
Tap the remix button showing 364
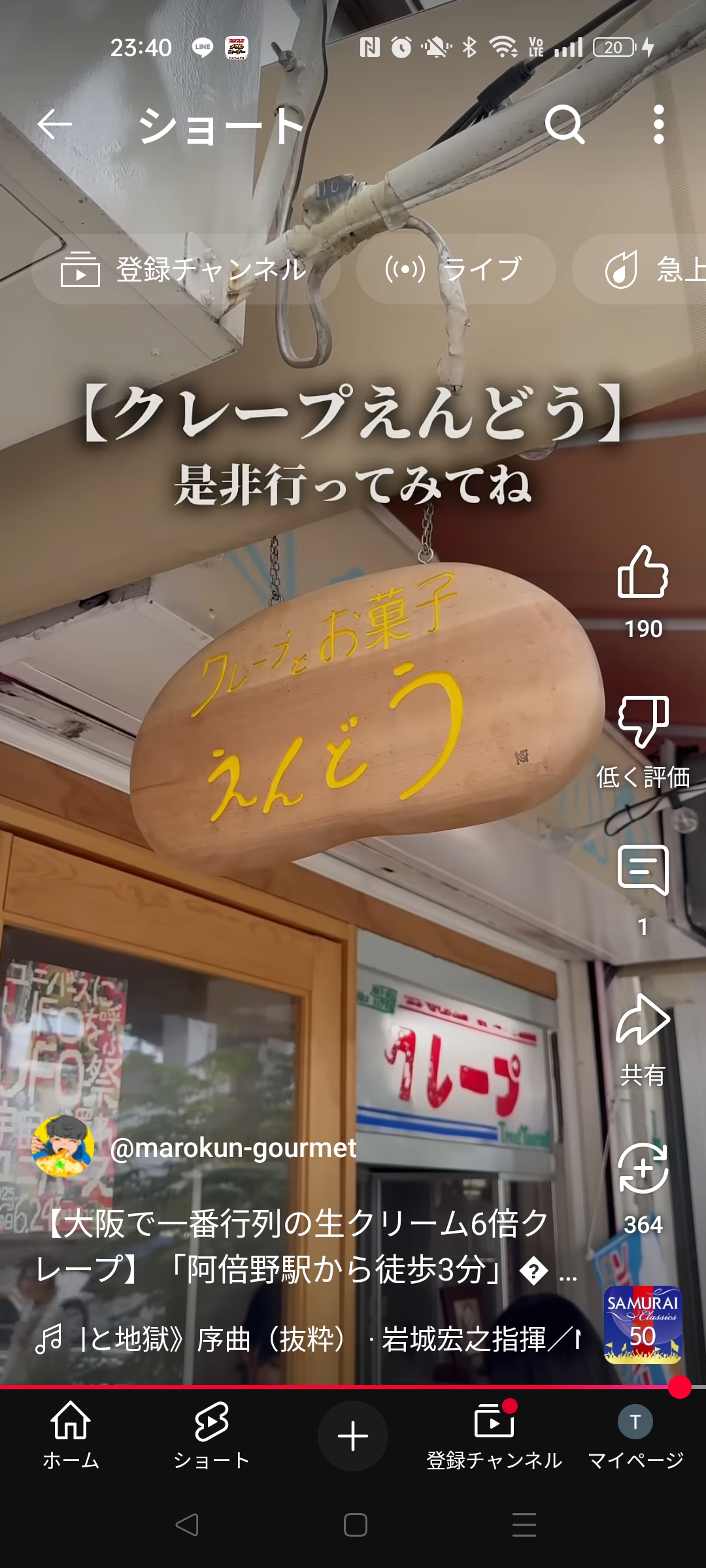click(643, 1169)
